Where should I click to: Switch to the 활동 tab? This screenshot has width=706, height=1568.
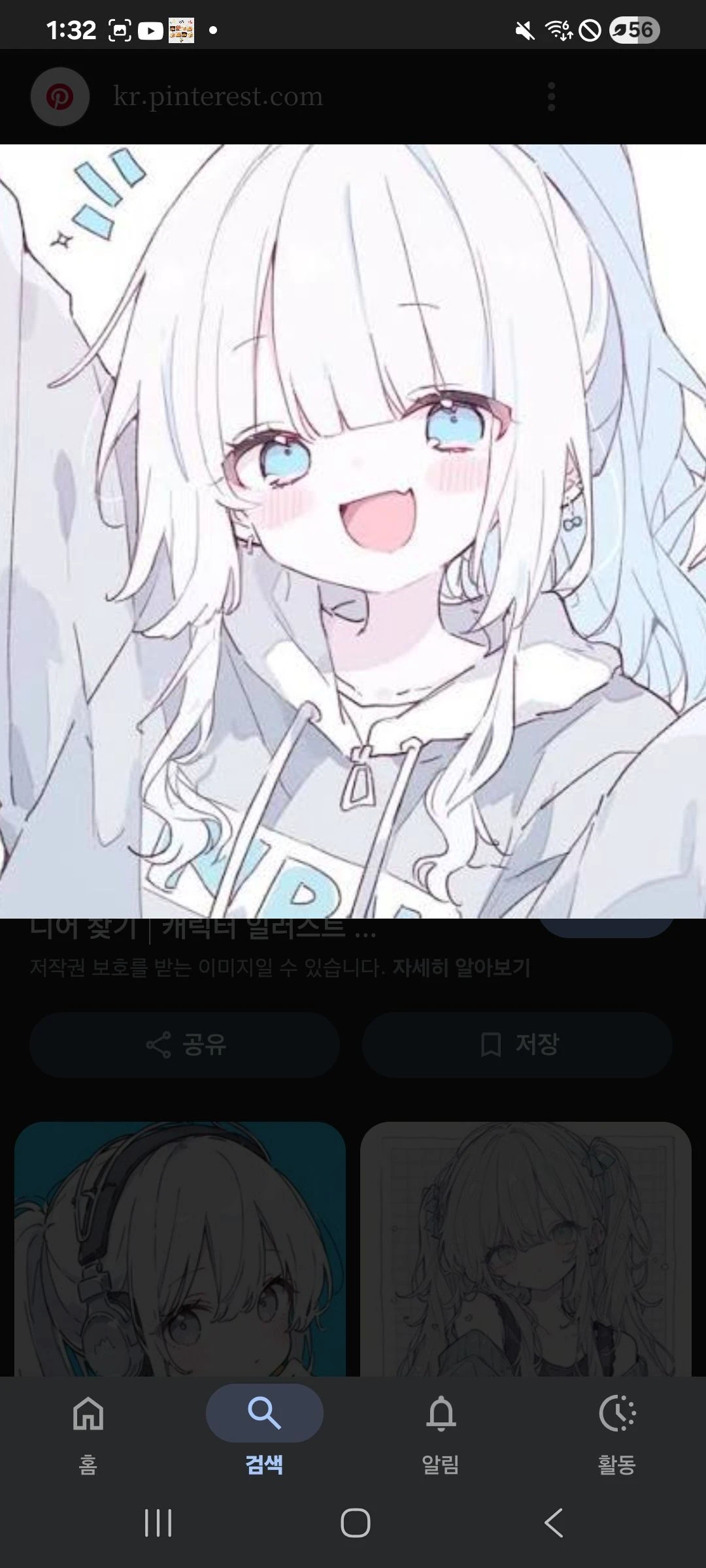(x=616, y=1431)
